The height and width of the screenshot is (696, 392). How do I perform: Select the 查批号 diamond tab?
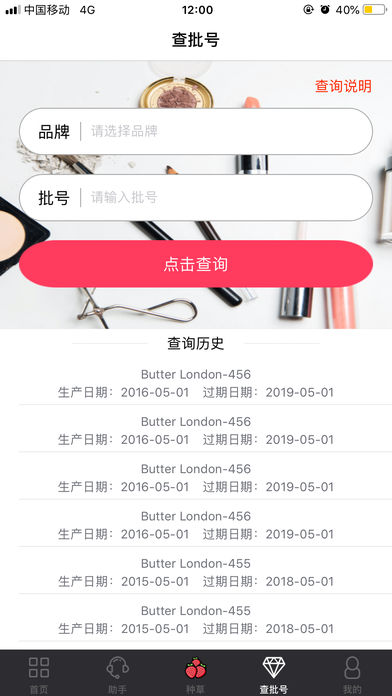pyautogui.click(x=274, y=674)
